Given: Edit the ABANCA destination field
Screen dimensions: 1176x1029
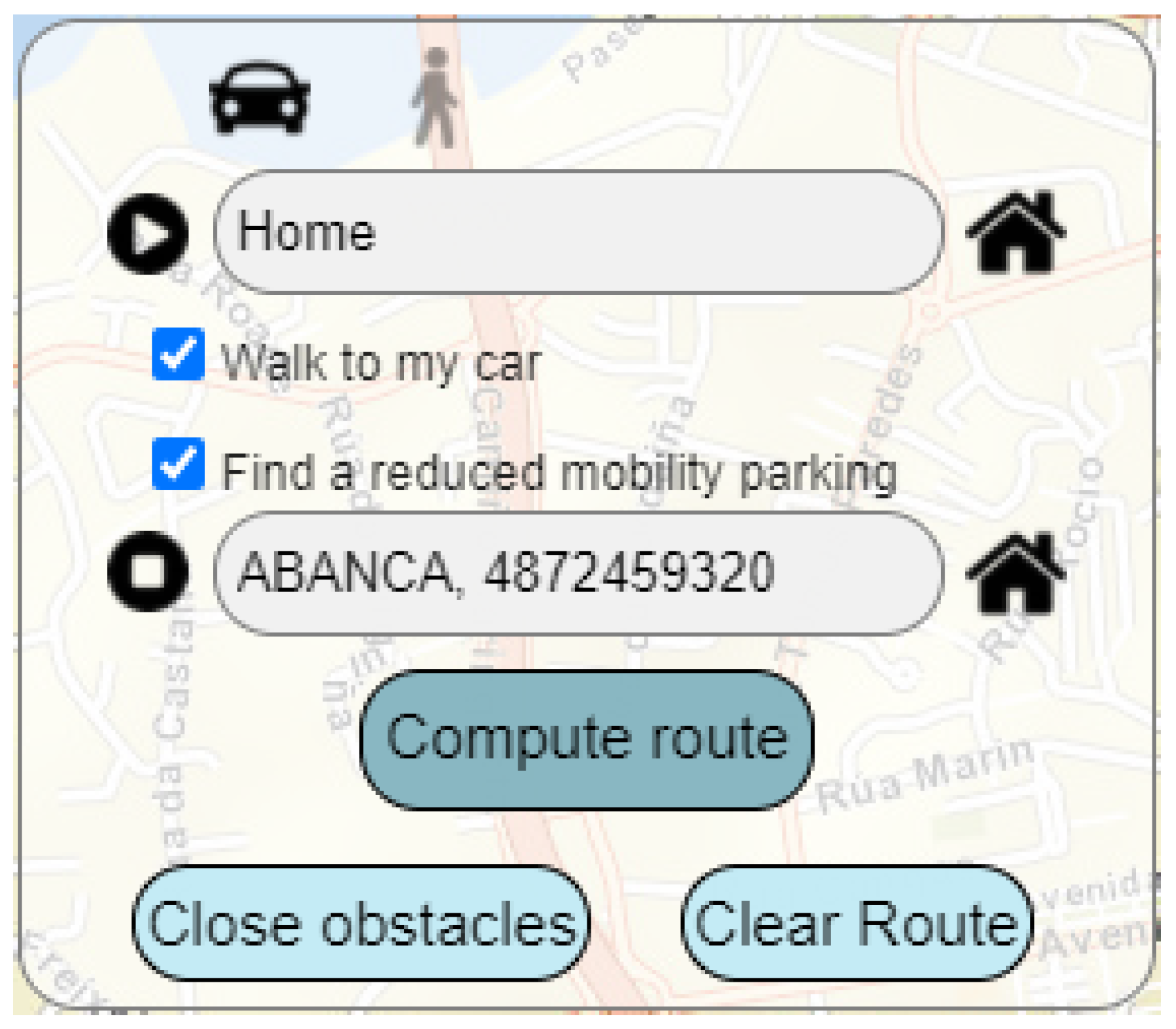Looking at the screenshot, I should click(578, 572).
